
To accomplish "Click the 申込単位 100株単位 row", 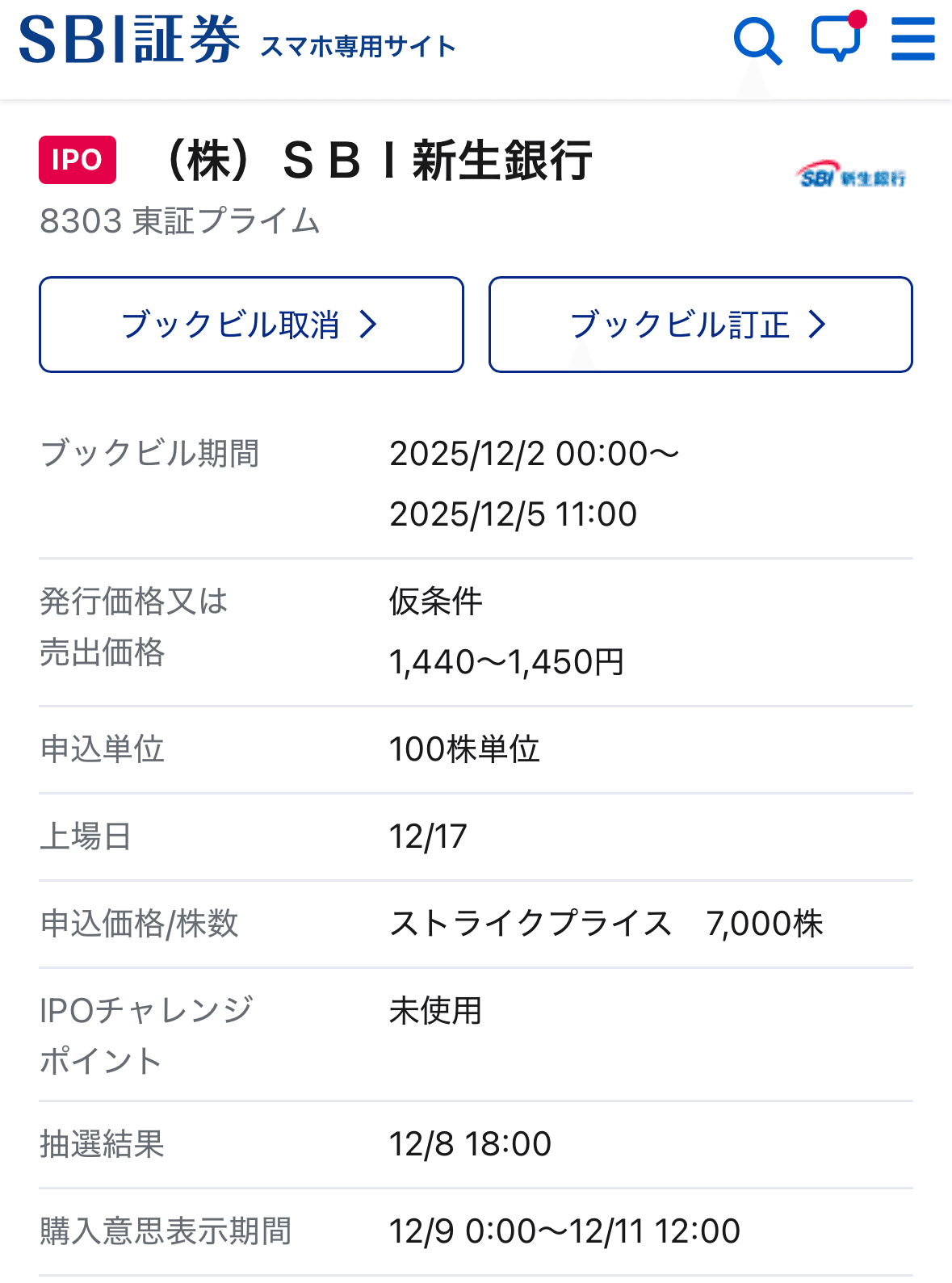I will [467, 748].
